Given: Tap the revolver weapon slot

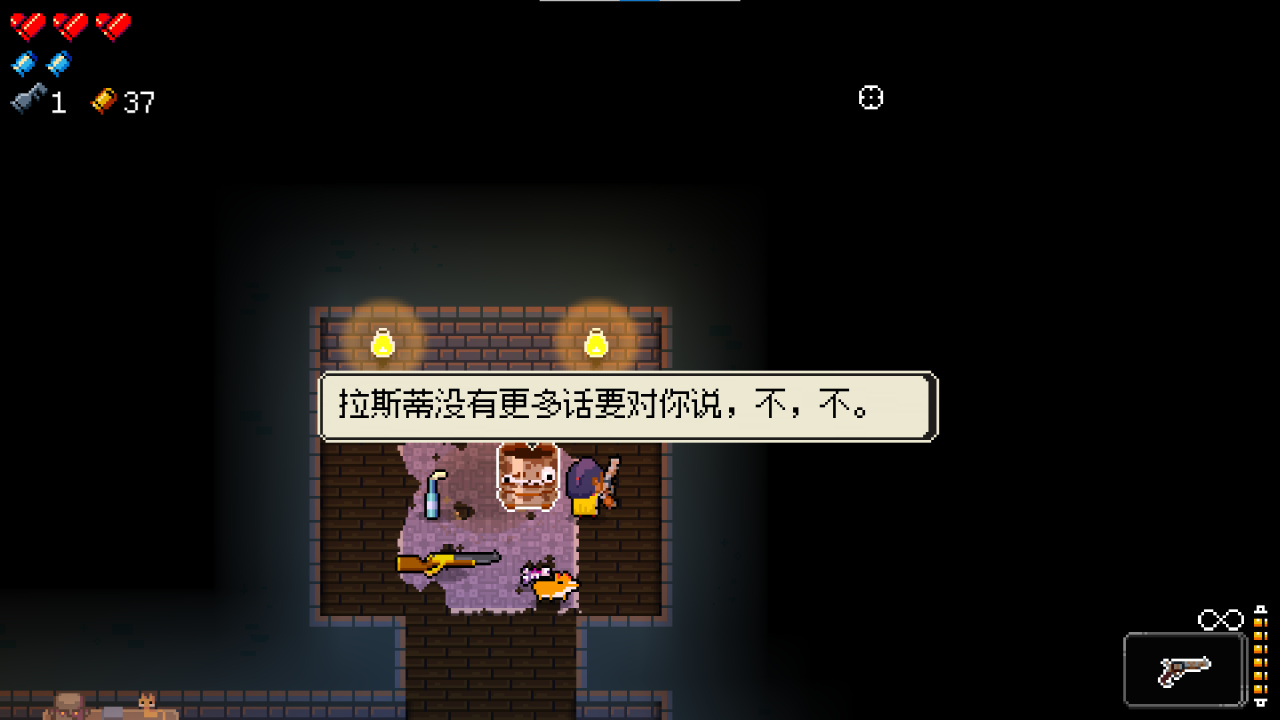Looking at the screenshot, I should (1185, 670).
